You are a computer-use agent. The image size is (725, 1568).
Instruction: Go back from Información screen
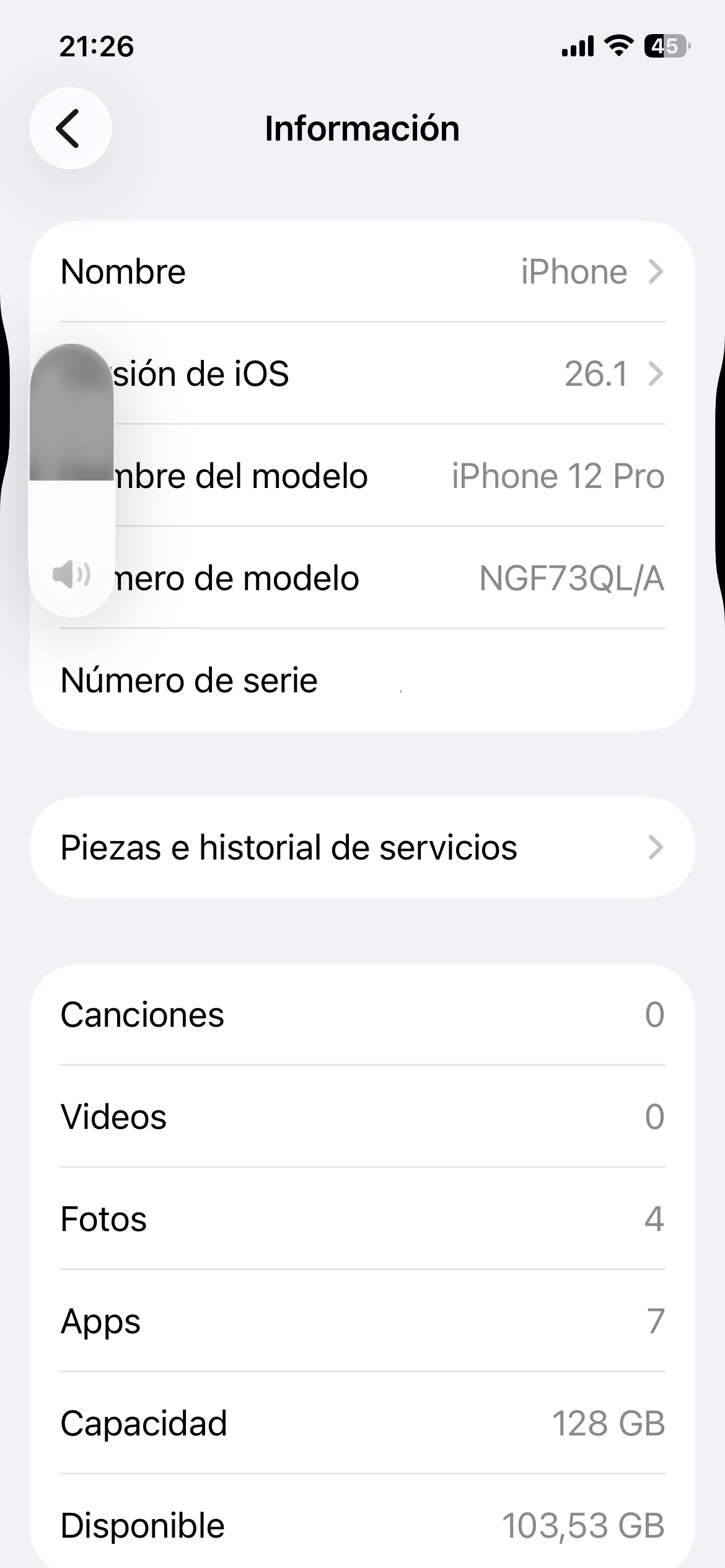tap(70, 128)
